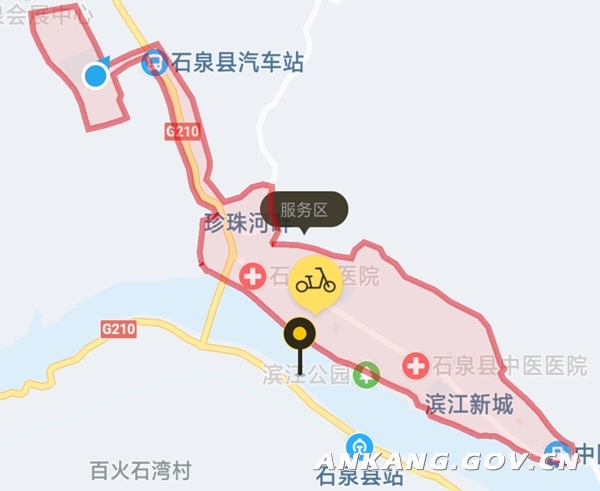Tap the 石泉县中医医院 hospital marker
The image size is (600, 491).
(x=416, y=366)
